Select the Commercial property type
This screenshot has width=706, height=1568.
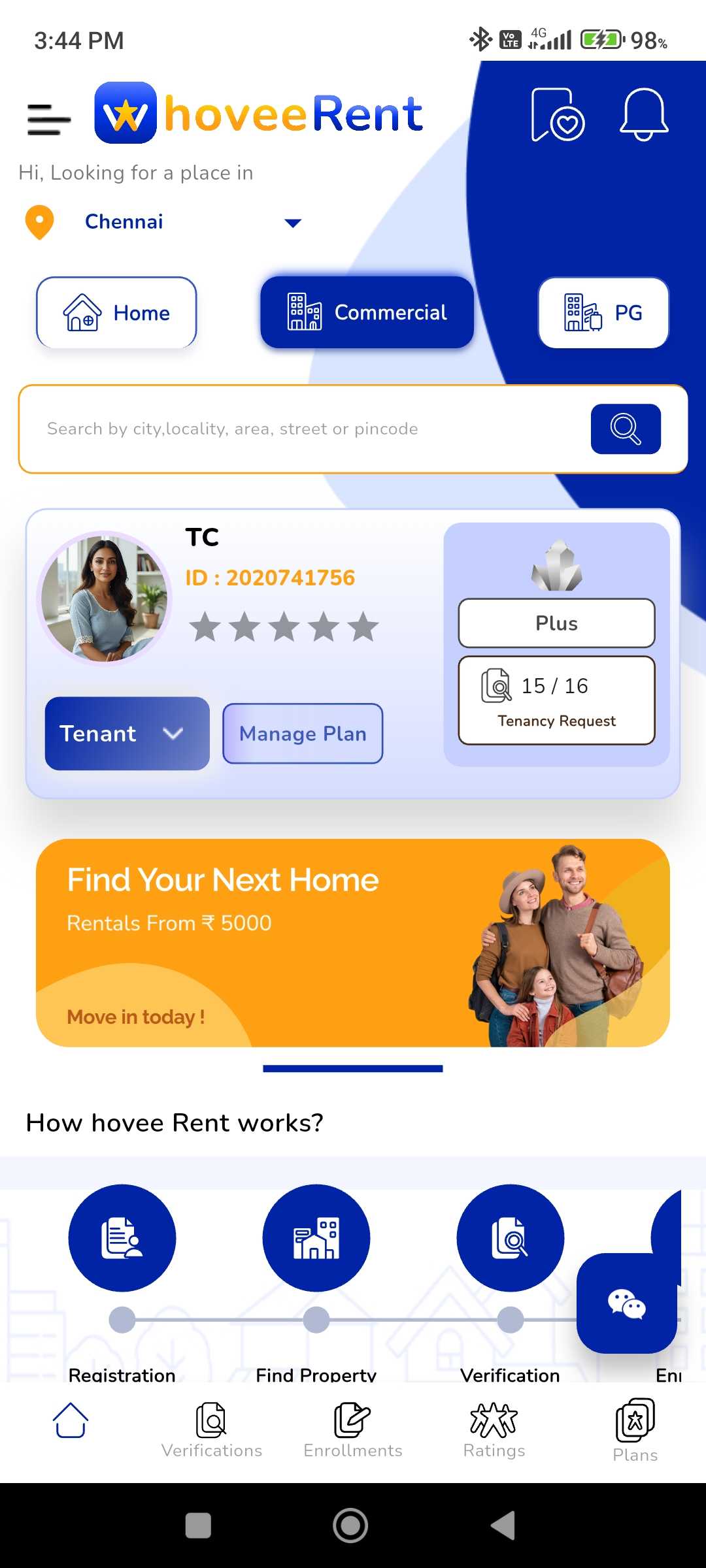point(367,313)
